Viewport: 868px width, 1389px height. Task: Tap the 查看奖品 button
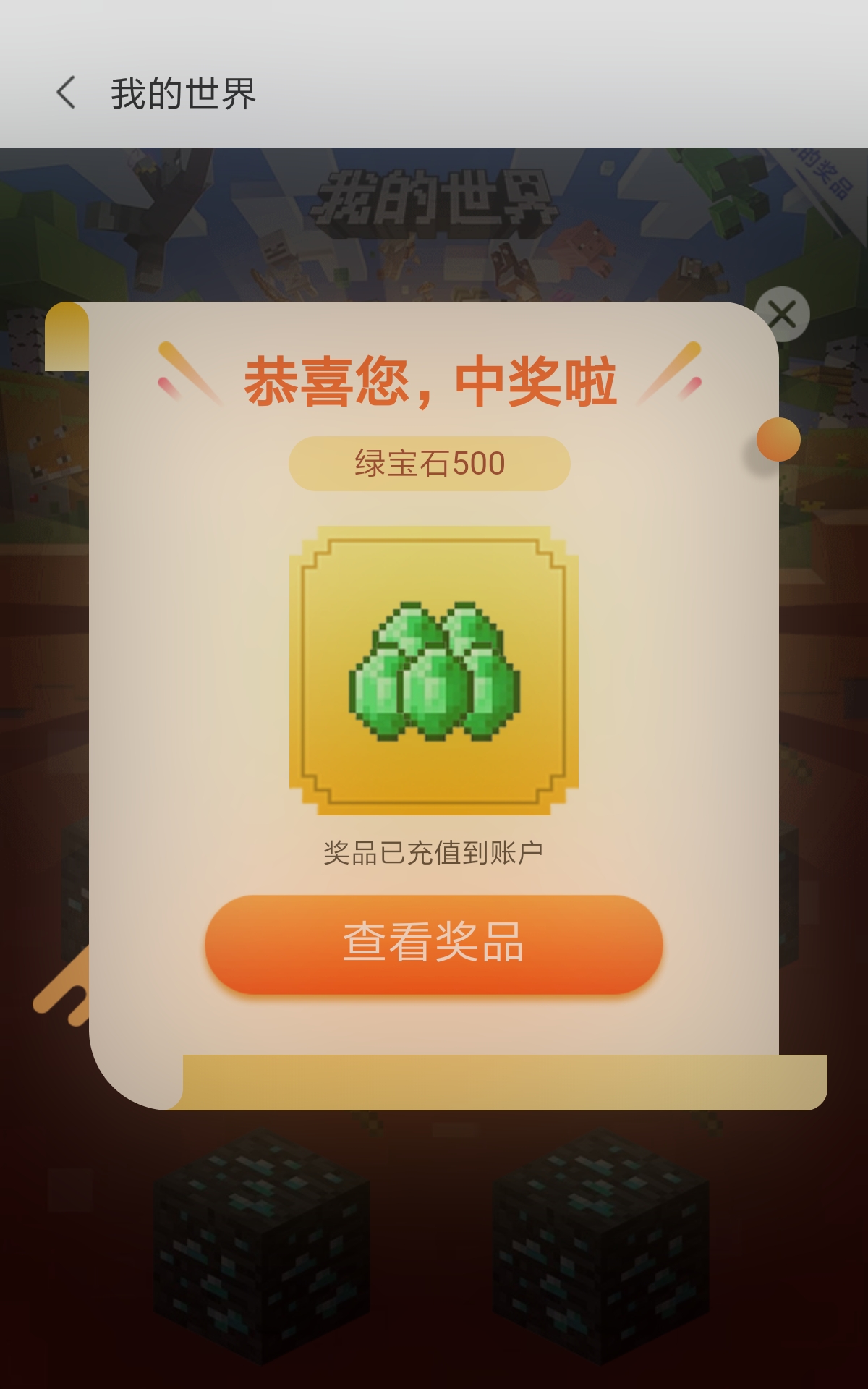[x=434, y=943]
